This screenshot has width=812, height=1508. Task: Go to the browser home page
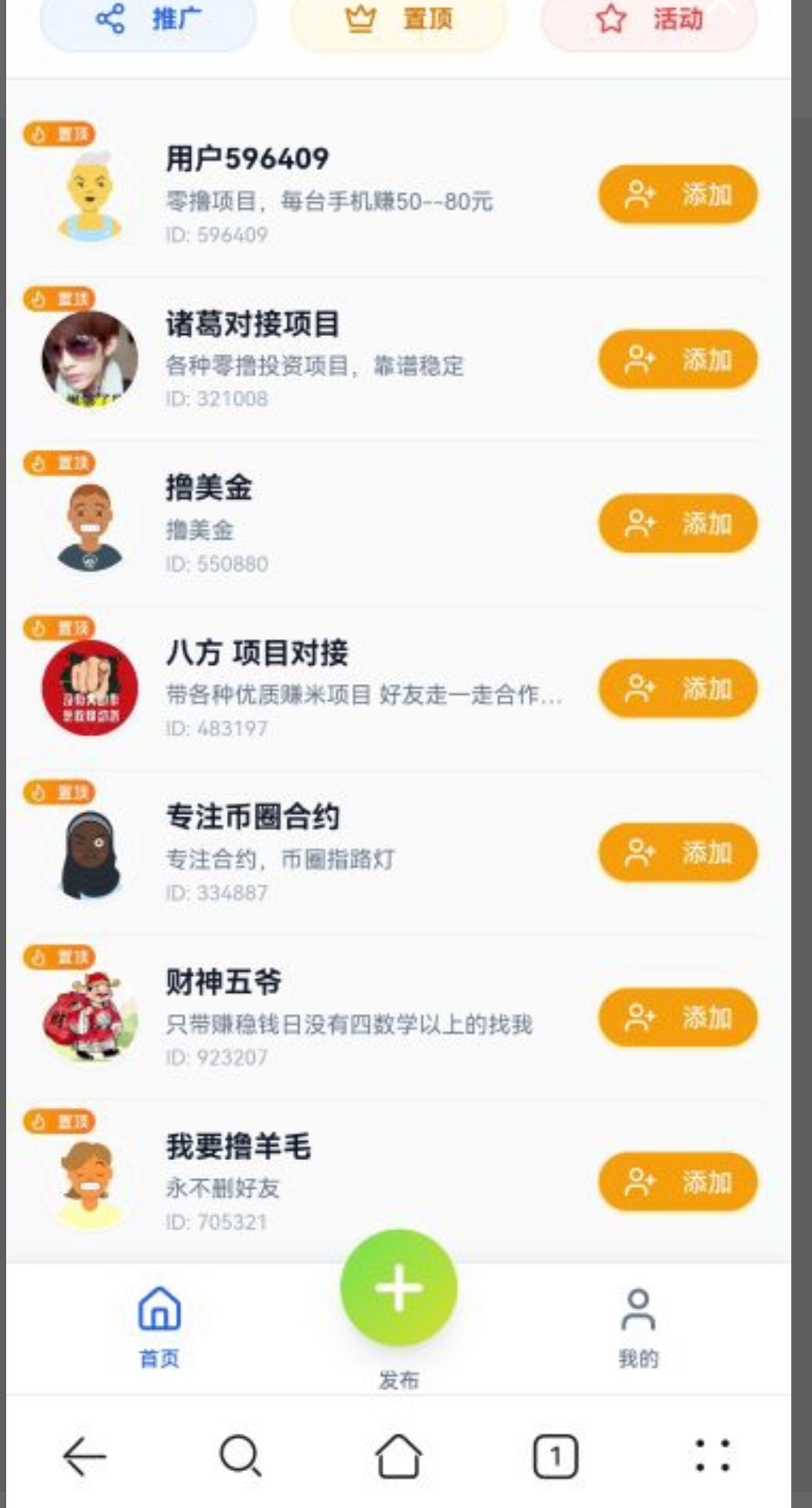point(398,1456)
